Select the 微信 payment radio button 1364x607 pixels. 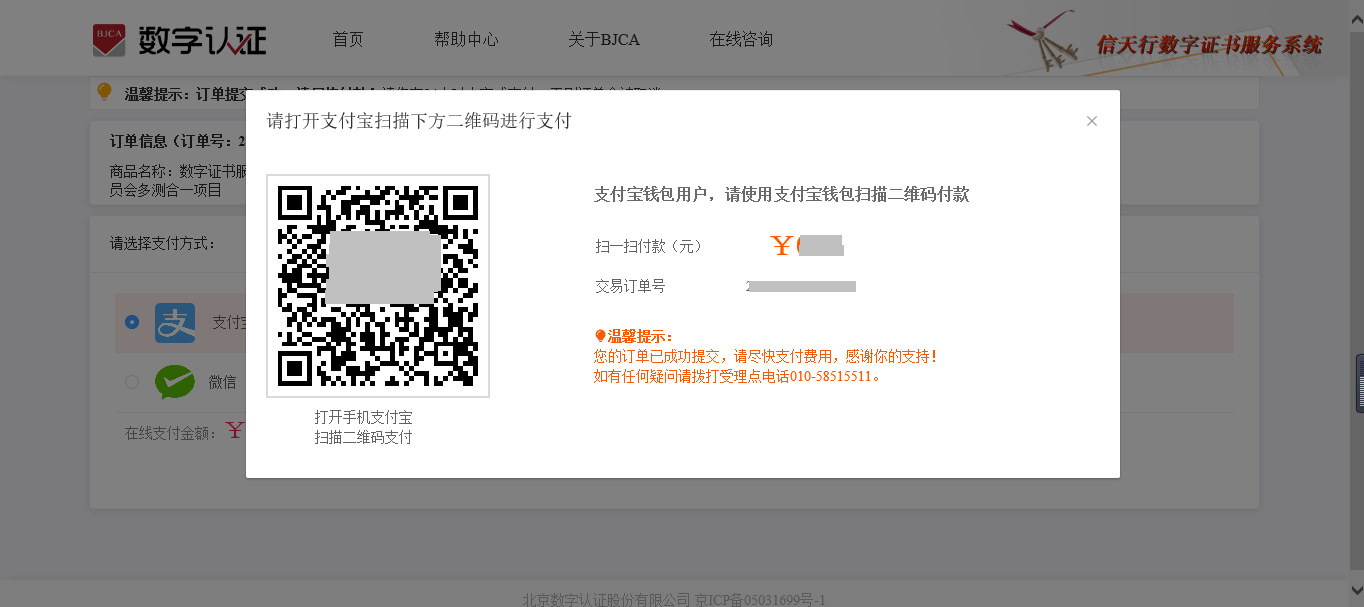[132, 382]
